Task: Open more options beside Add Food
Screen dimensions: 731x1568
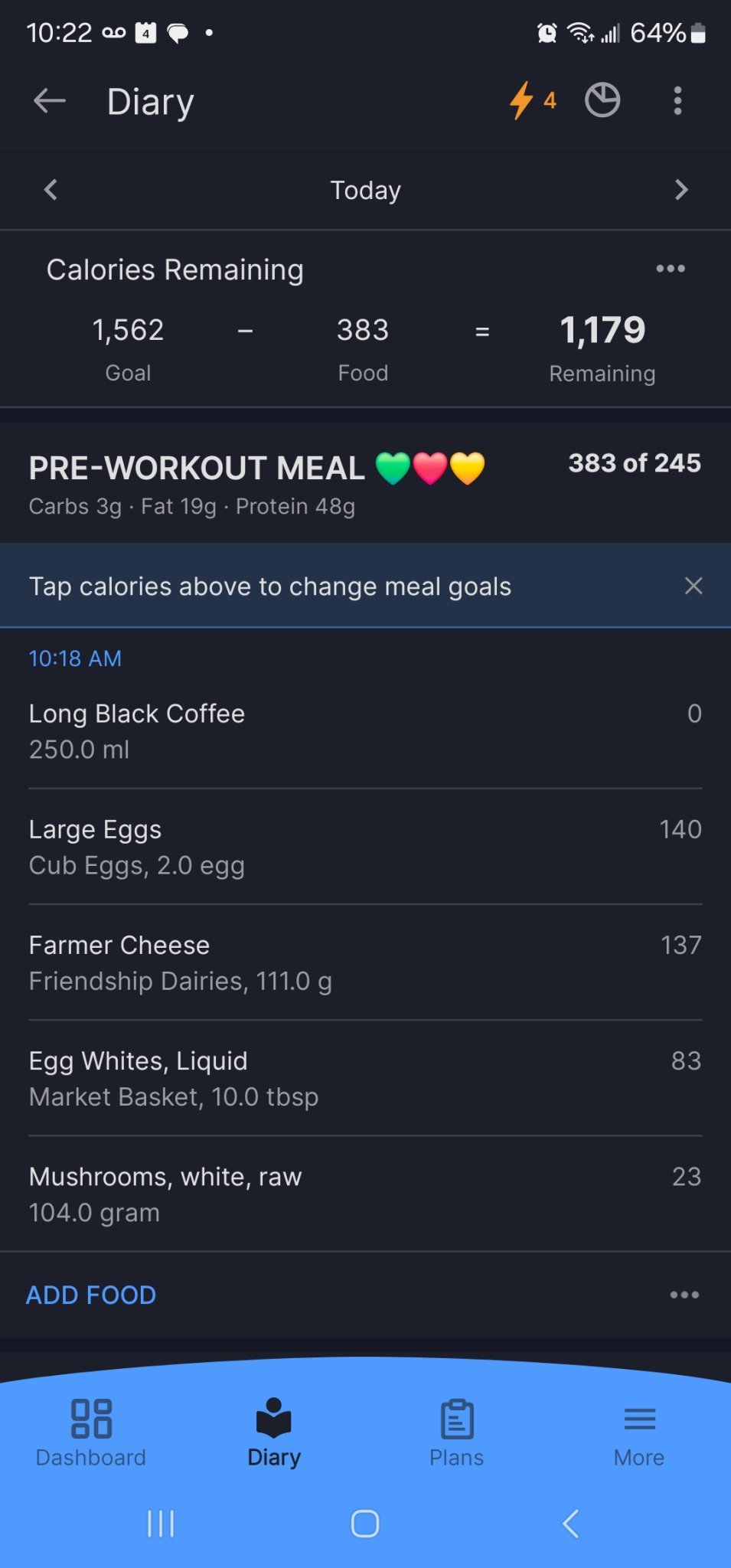Action: [x=684, y=1295]
